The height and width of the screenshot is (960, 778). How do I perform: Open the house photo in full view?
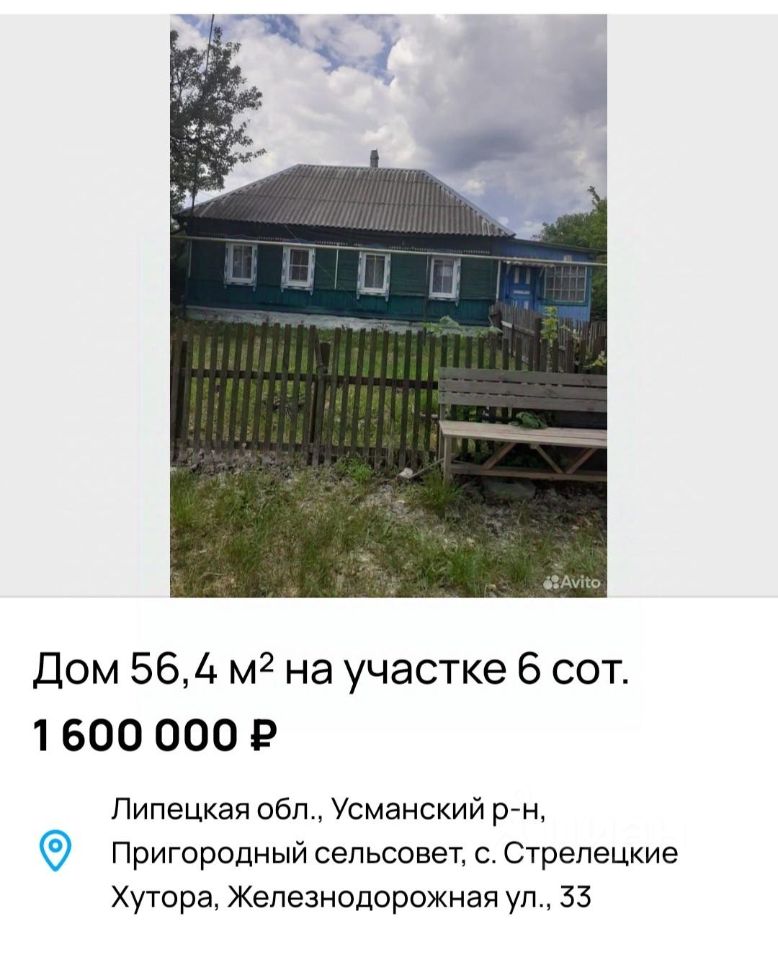388,305
